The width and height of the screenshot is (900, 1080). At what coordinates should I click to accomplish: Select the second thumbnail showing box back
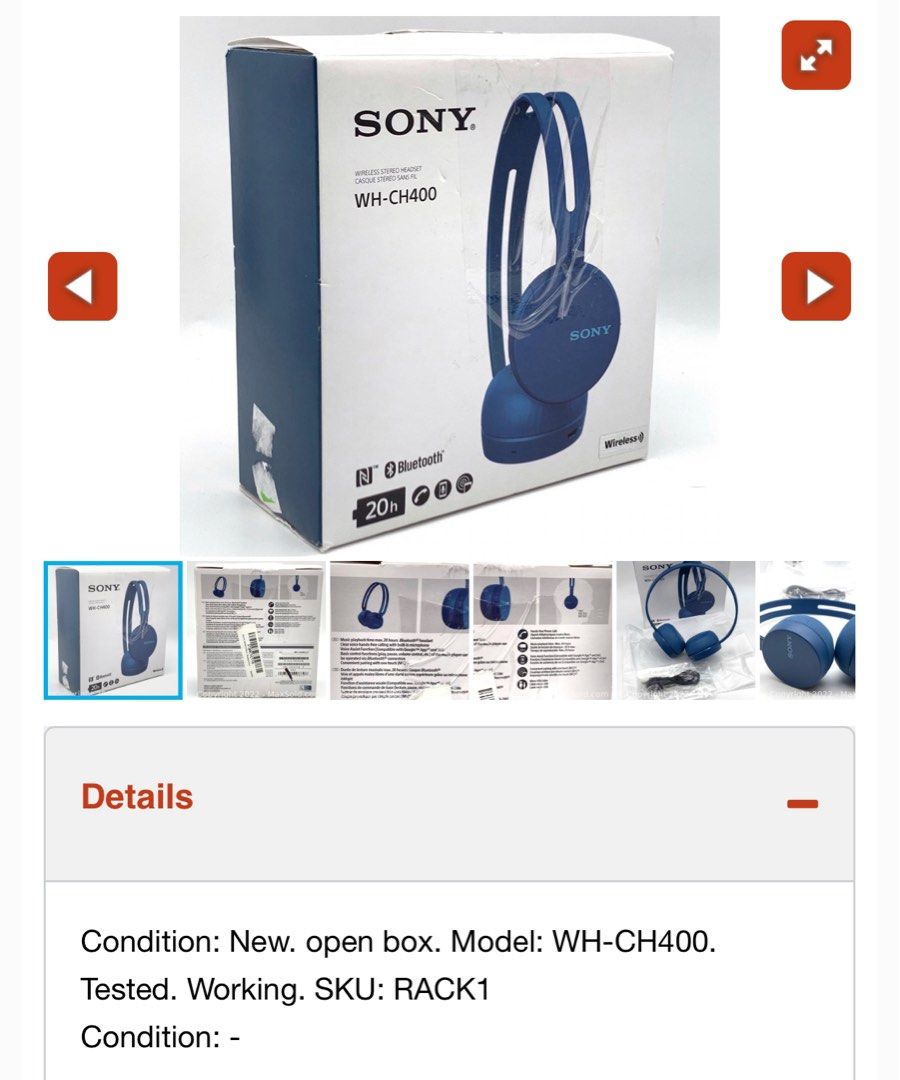tap(256, 630)
